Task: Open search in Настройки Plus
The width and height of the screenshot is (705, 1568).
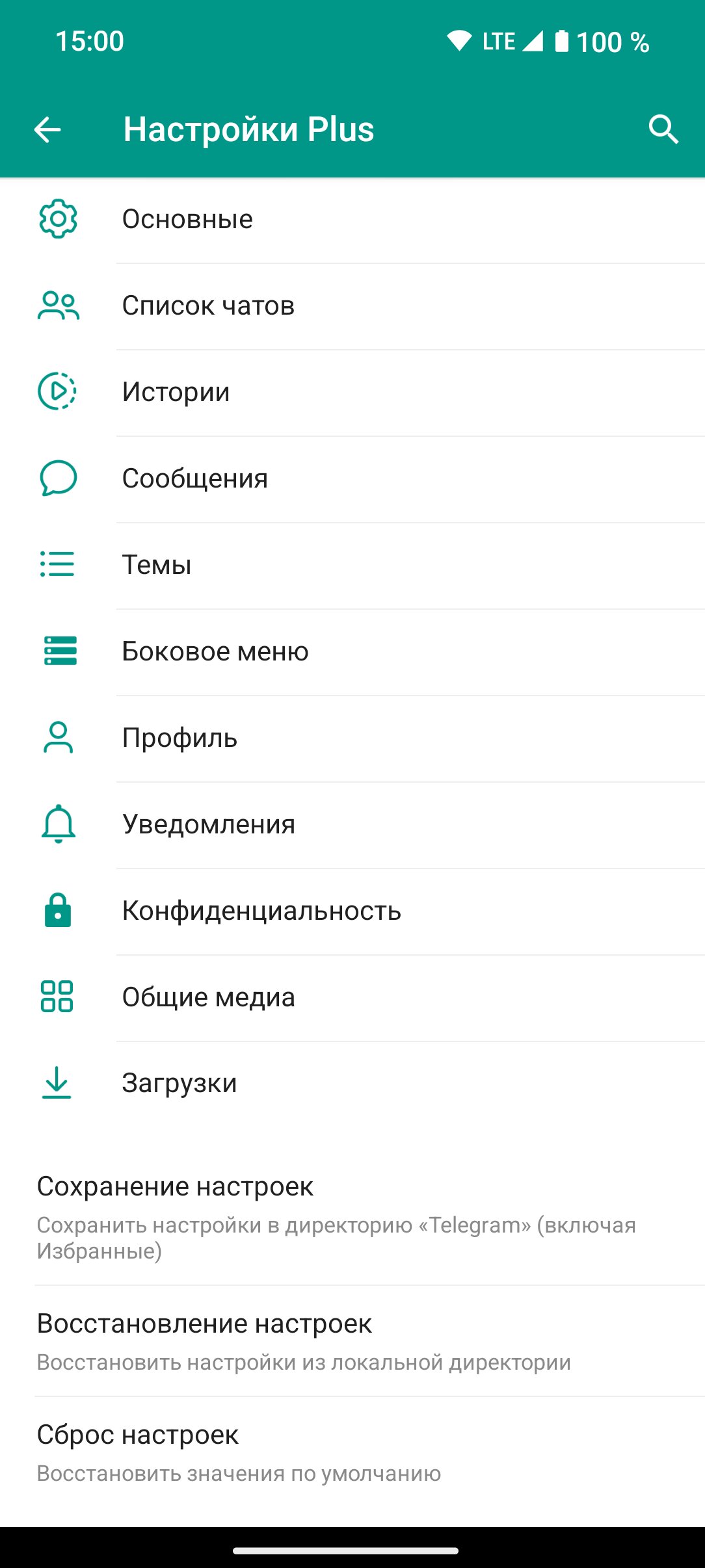Action: [663, 129]
